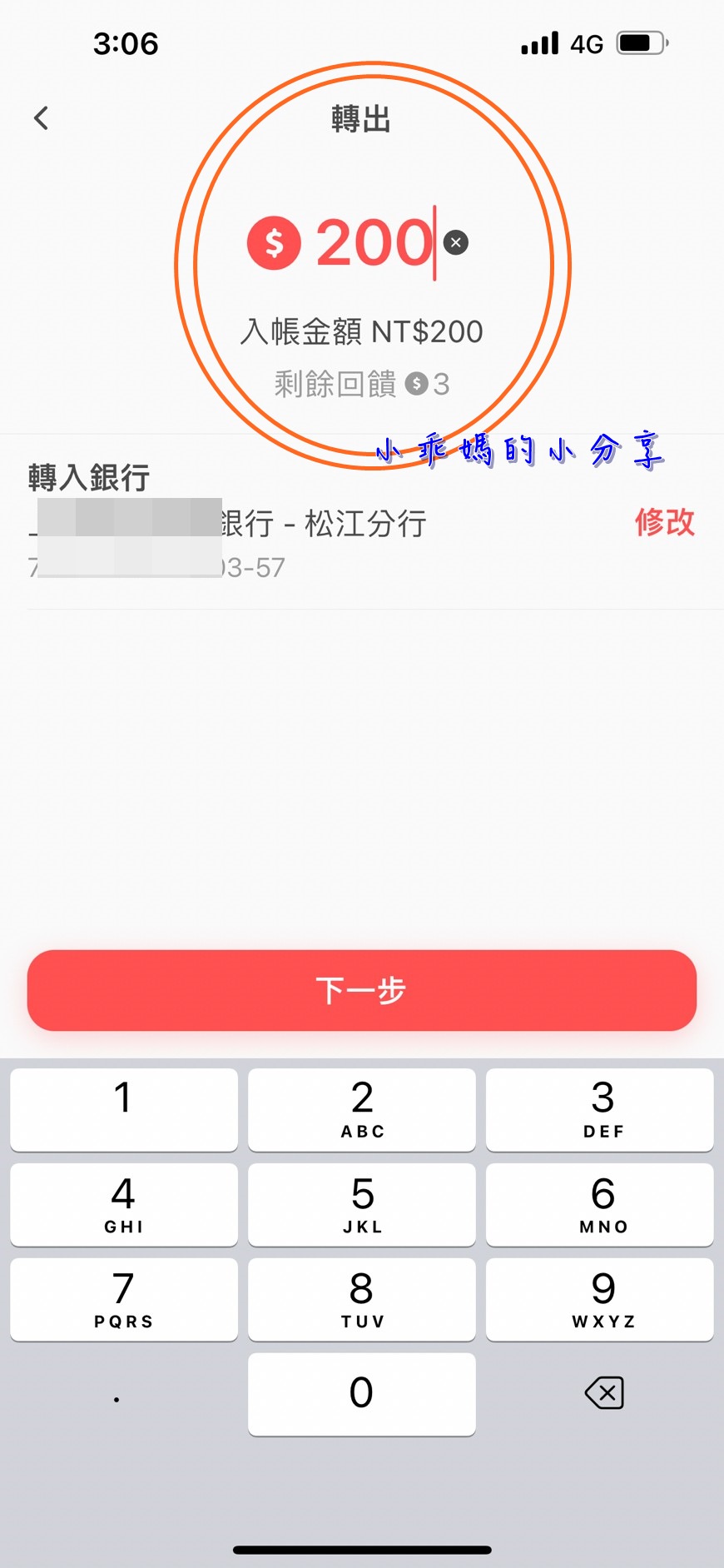
Task: Tap the 4 key
Action: coord(123,1204)
